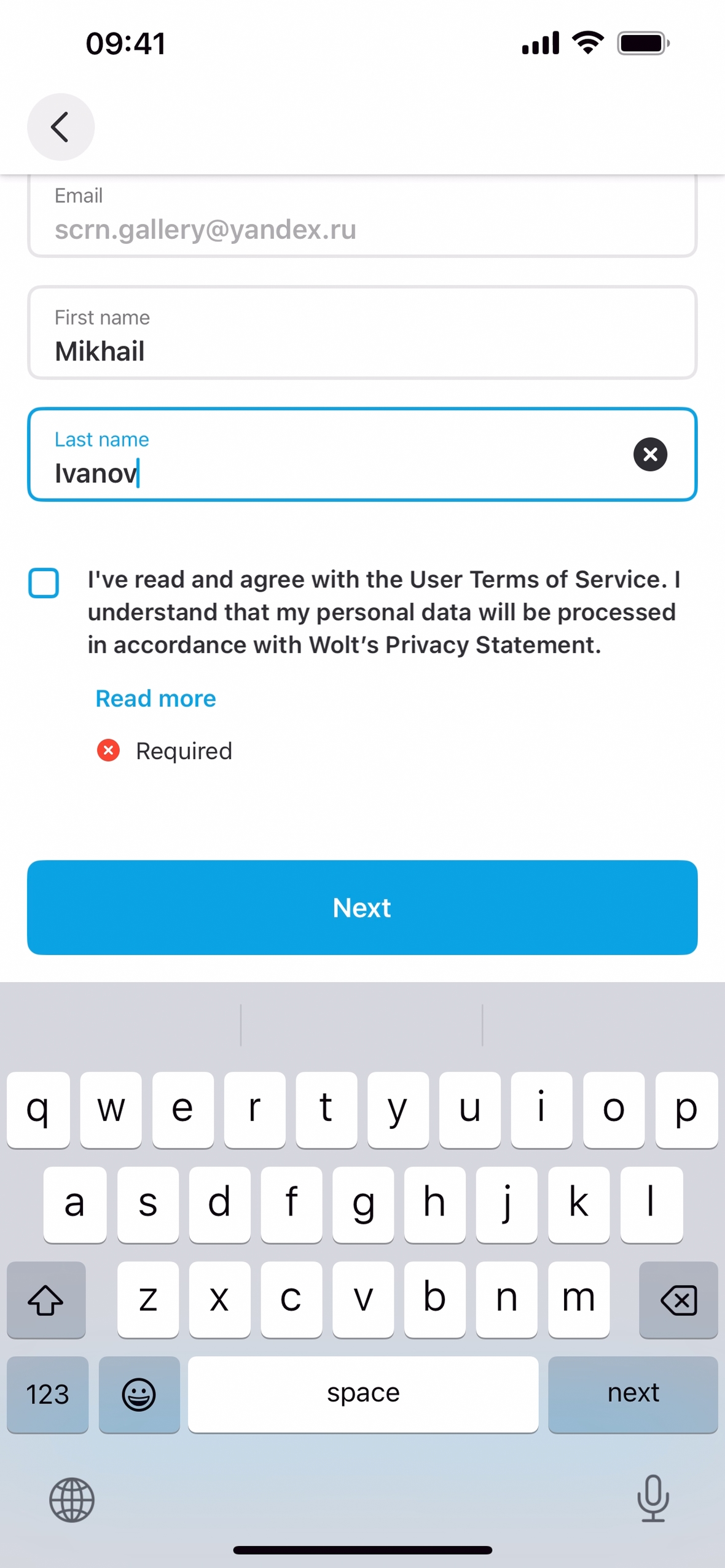Check the User Terms of Service checkbox
The image size is (725, 1568).
44,582
